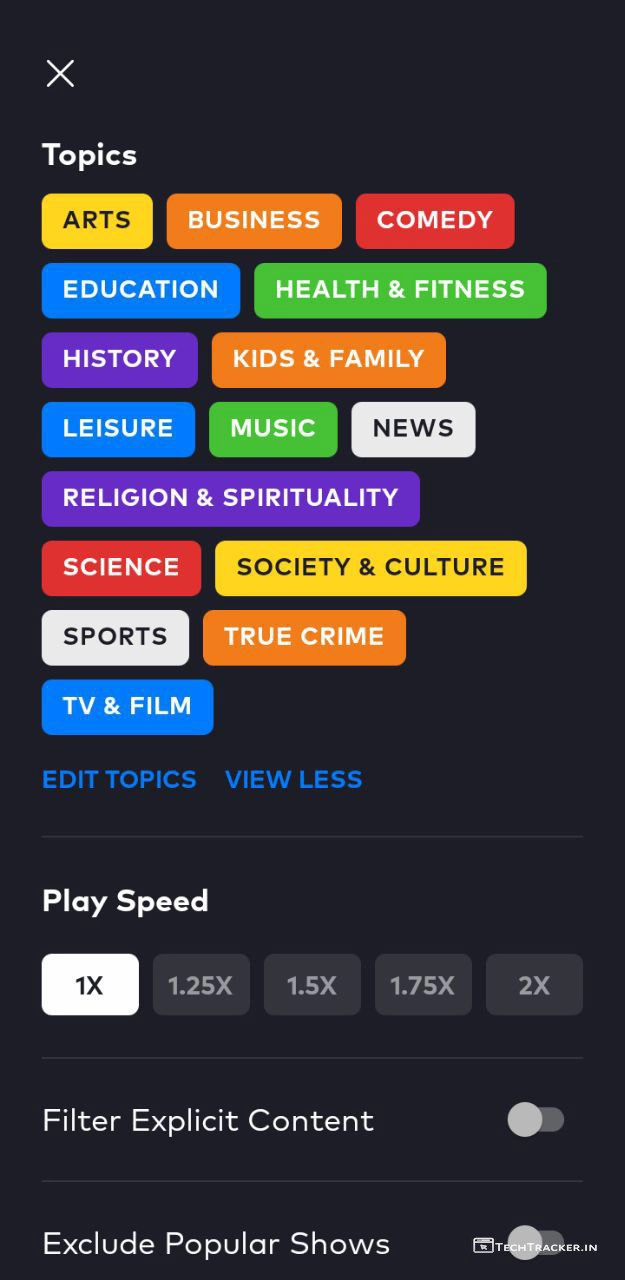Choose the Business topic
Screen dimensions: 625x1280
pos(254,221)
